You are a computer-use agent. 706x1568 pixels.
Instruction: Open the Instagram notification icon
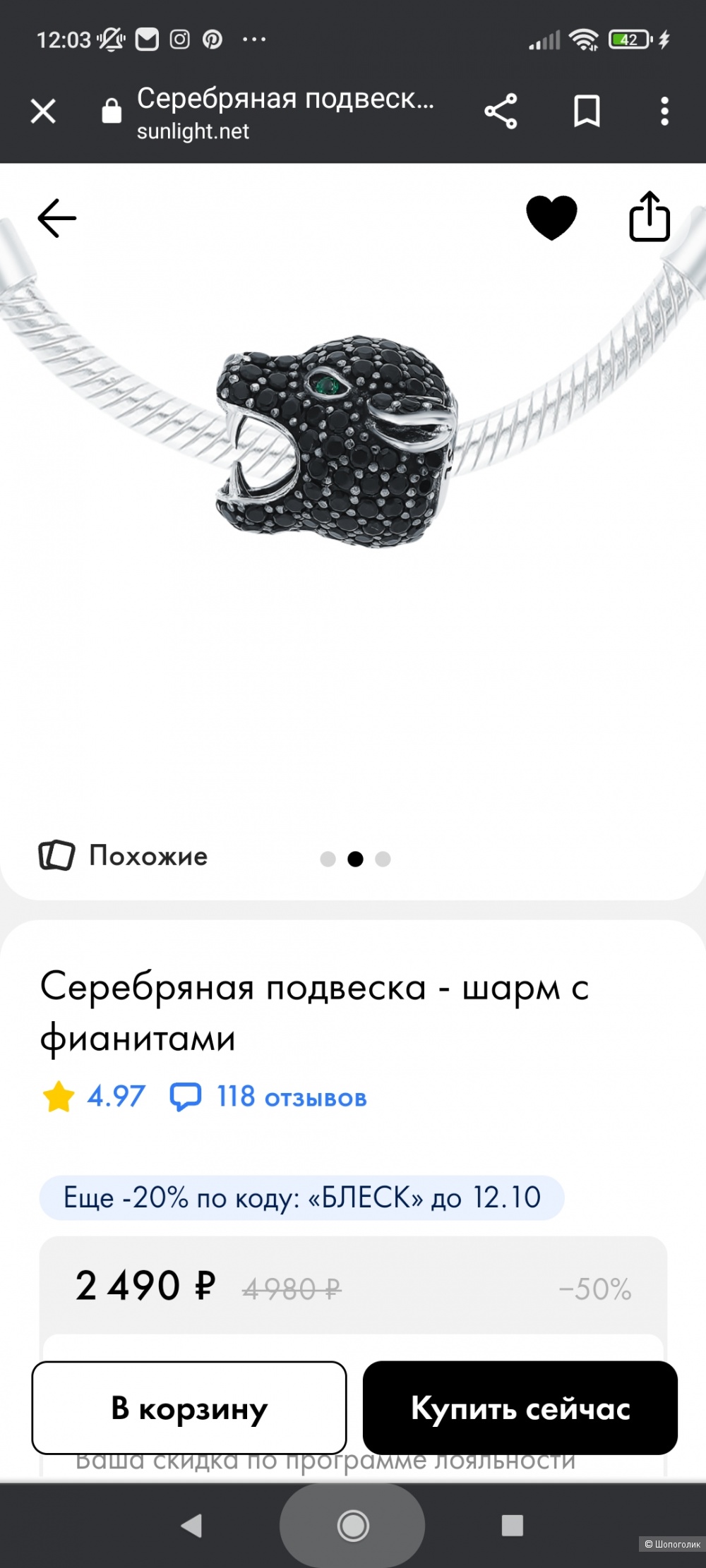pos(182,40)
